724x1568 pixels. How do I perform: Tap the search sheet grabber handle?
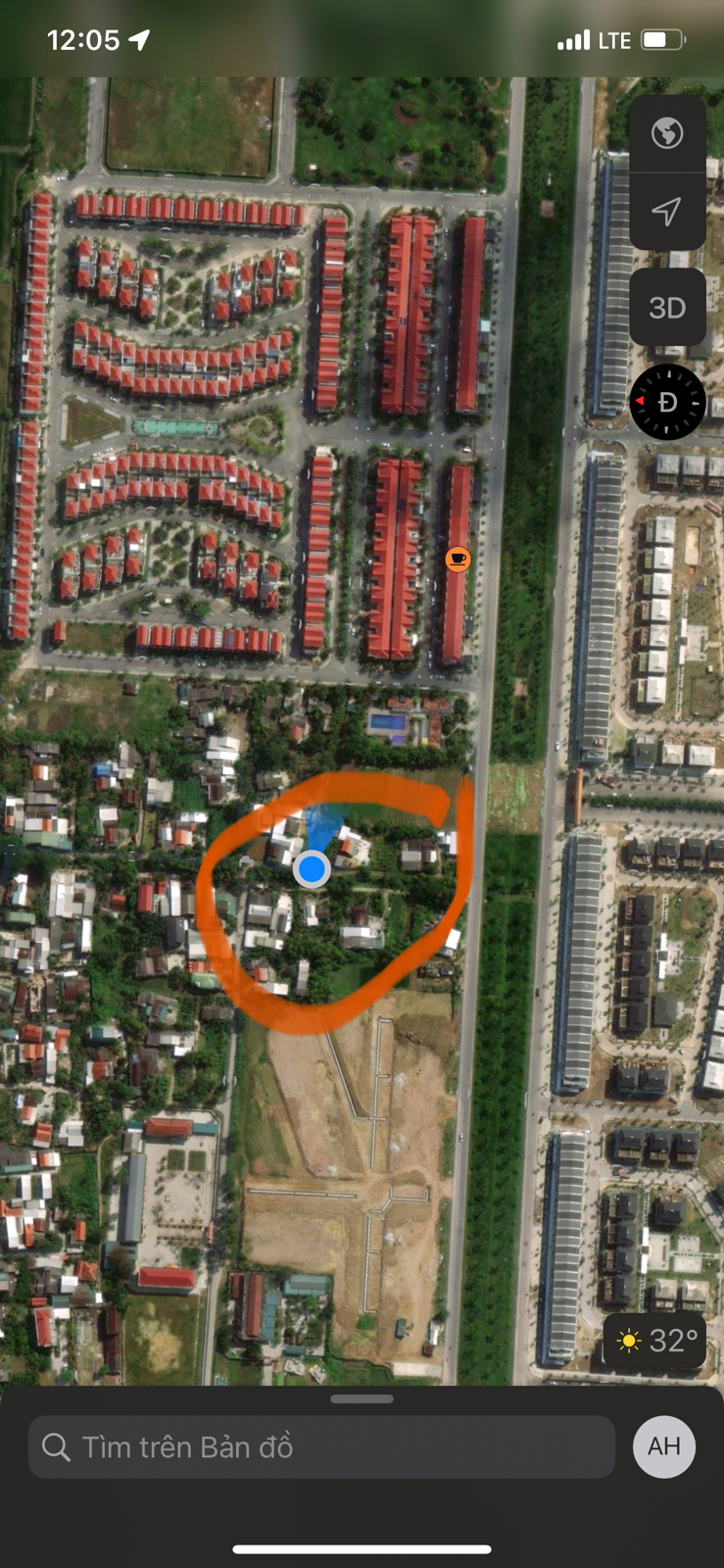pyautogui.click(x=362, y=1398)
